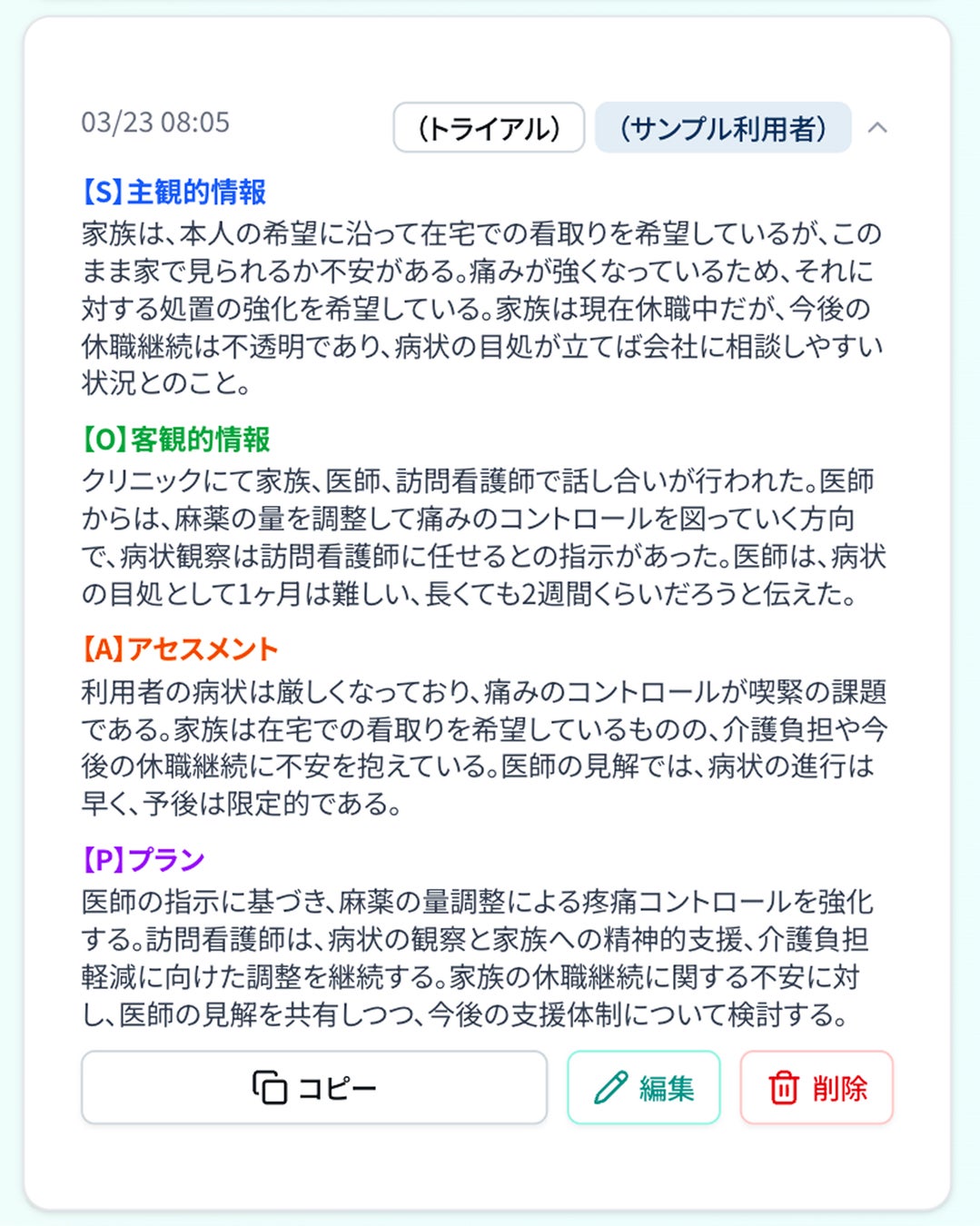Select the (サンプル利用者) chip
980x1226 pixels.
(723, 128)
